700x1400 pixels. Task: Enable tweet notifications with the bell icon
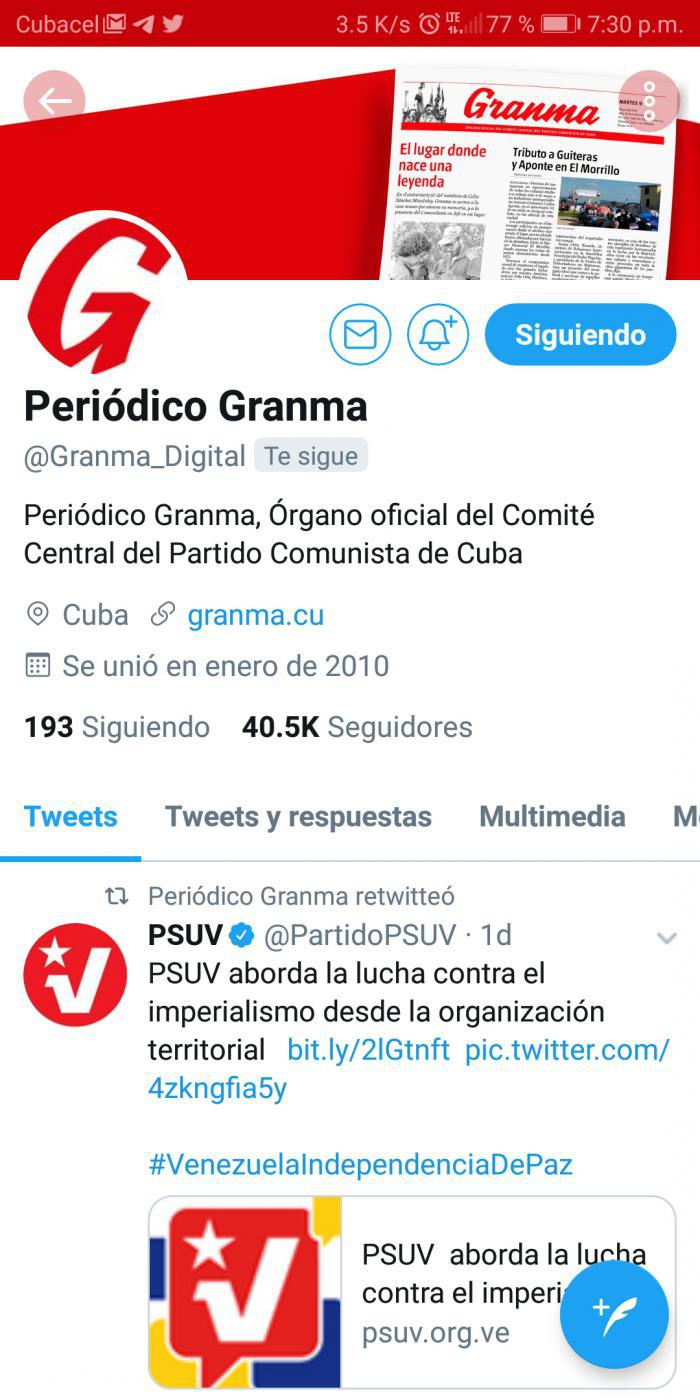[438, 334]
